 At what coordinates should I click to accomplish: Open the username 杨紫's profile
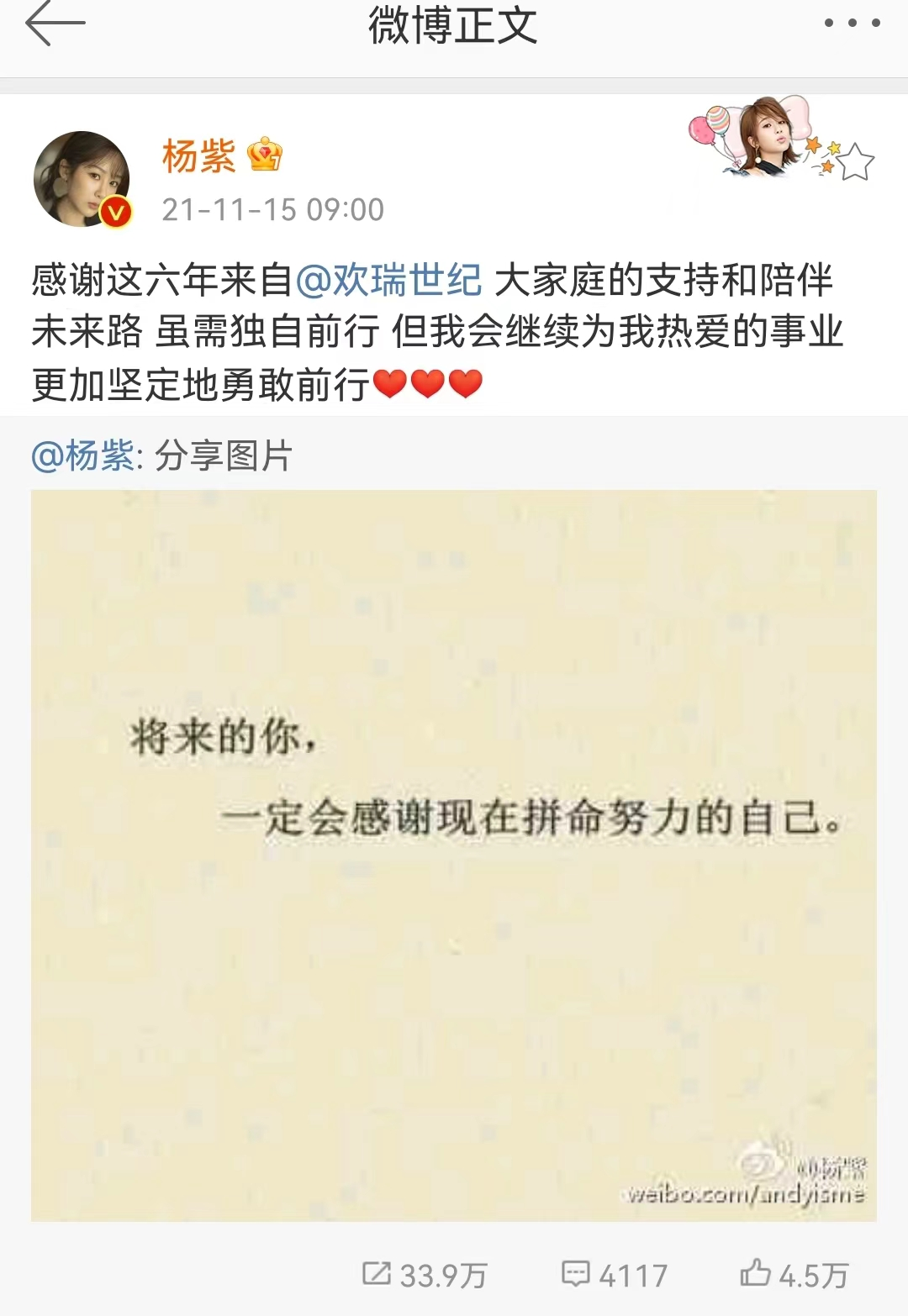tap(198, 156)
